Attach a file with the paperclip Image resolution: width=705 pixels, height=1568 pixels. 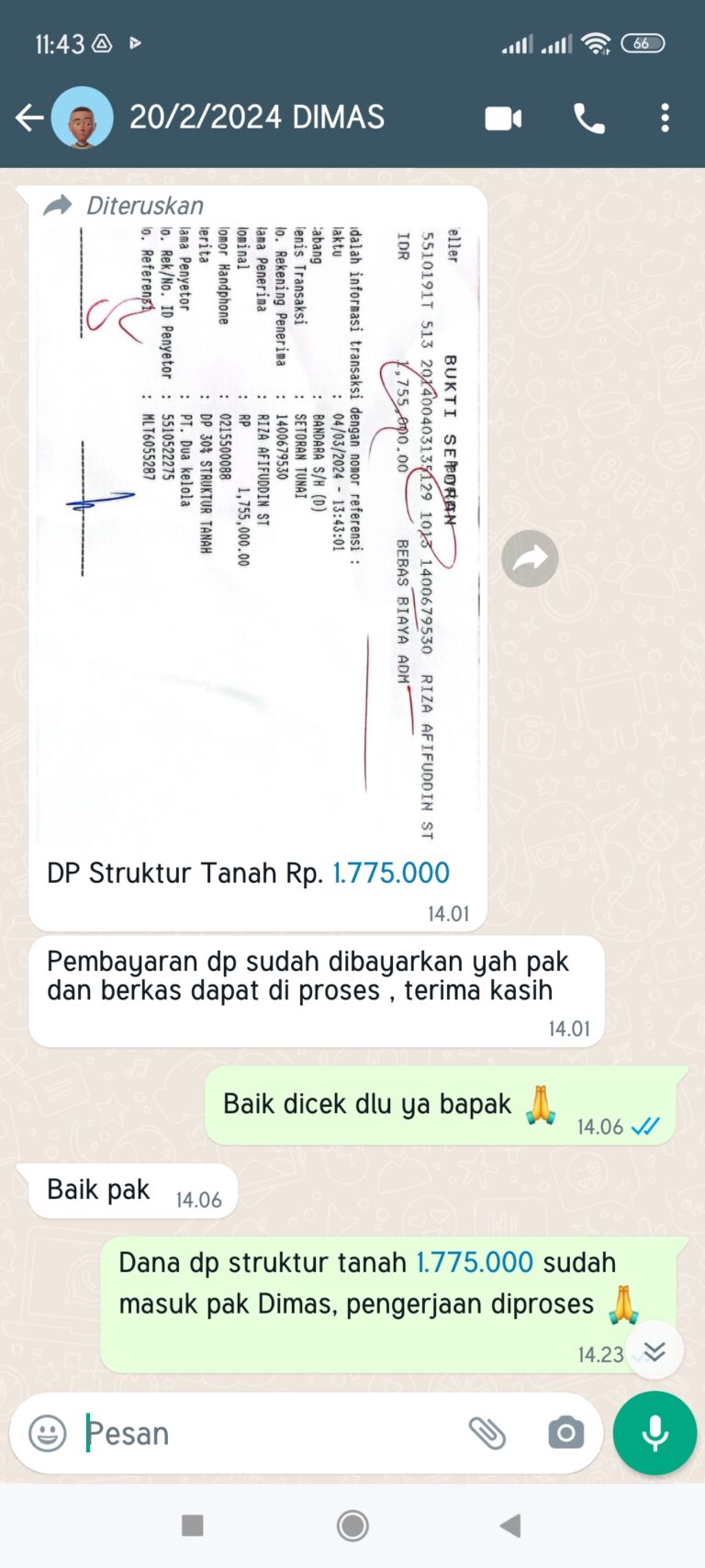(x=487, y=1433)
